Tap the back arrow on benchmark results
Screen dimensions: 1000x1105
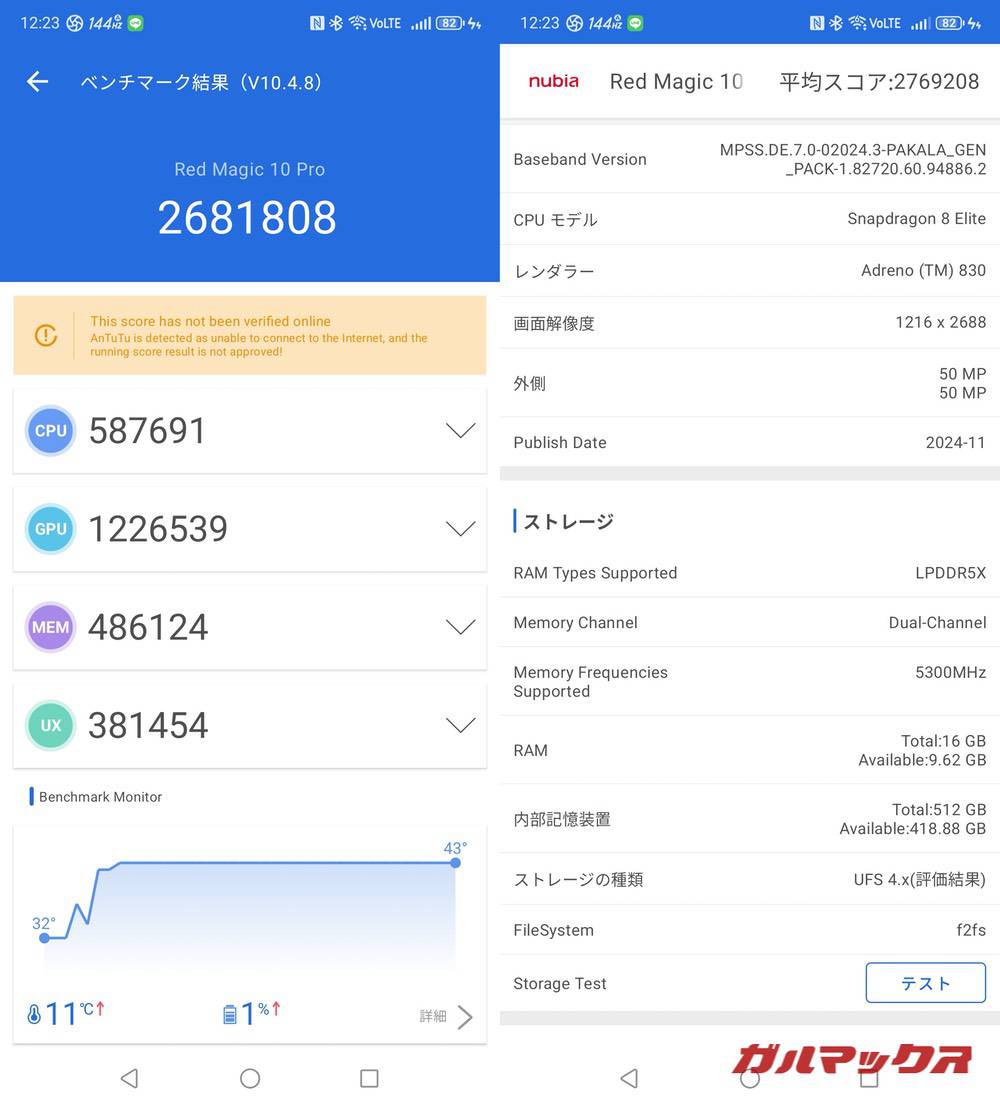(x=36, y=82)
